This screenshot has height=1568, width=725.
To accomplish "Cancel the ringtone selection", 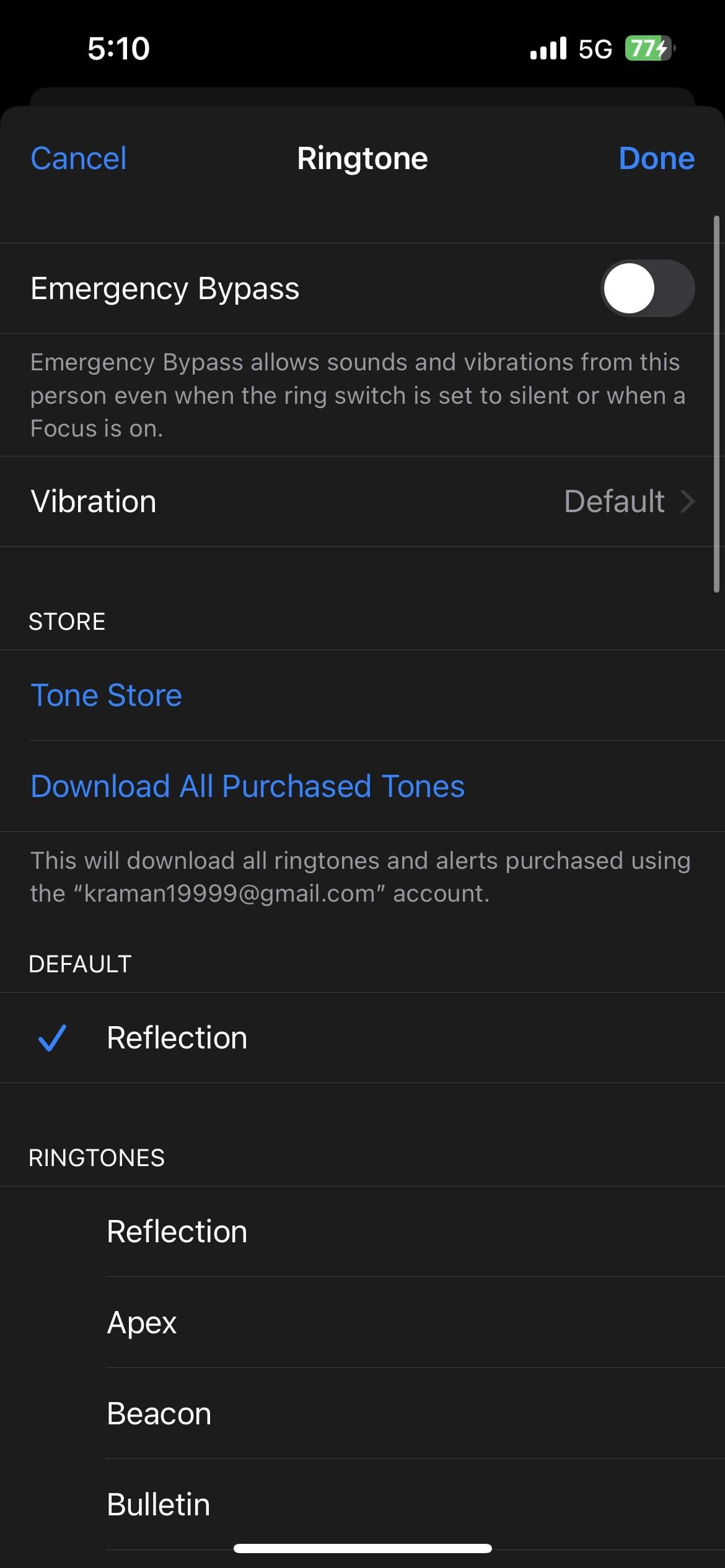I will 78,159.
